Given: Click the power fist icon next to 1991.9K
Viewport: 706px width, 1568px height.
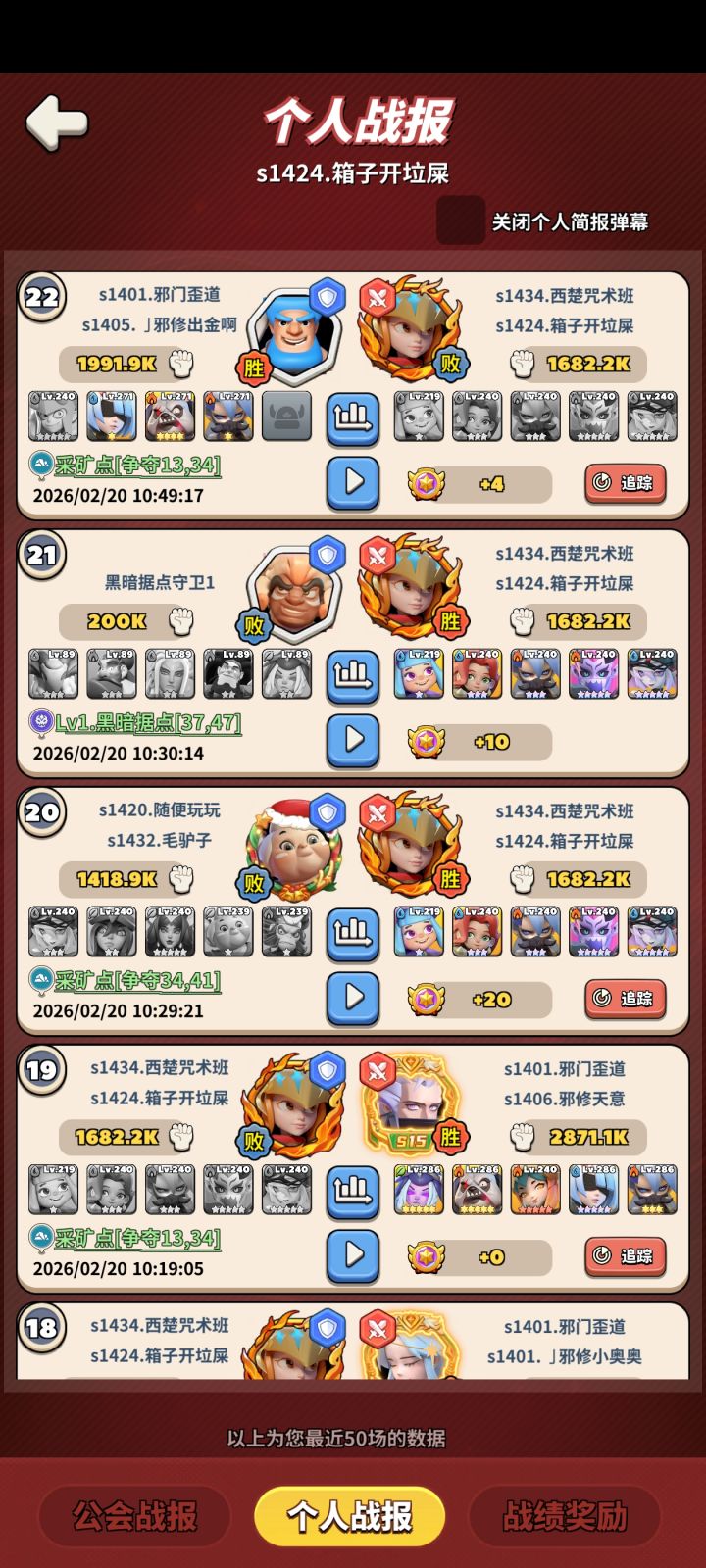Looking at the screenshot, I should pos(183,363).
